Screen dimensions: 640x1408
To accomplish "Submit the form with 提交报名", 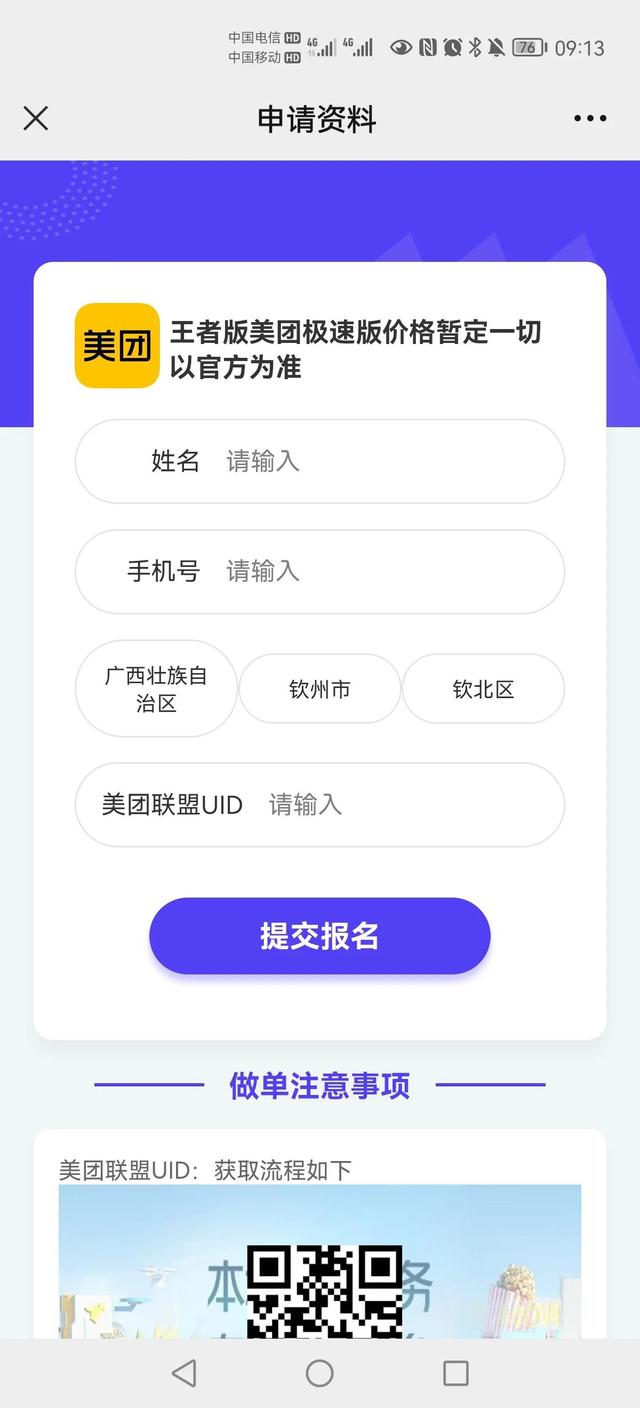I will (320, 936).
